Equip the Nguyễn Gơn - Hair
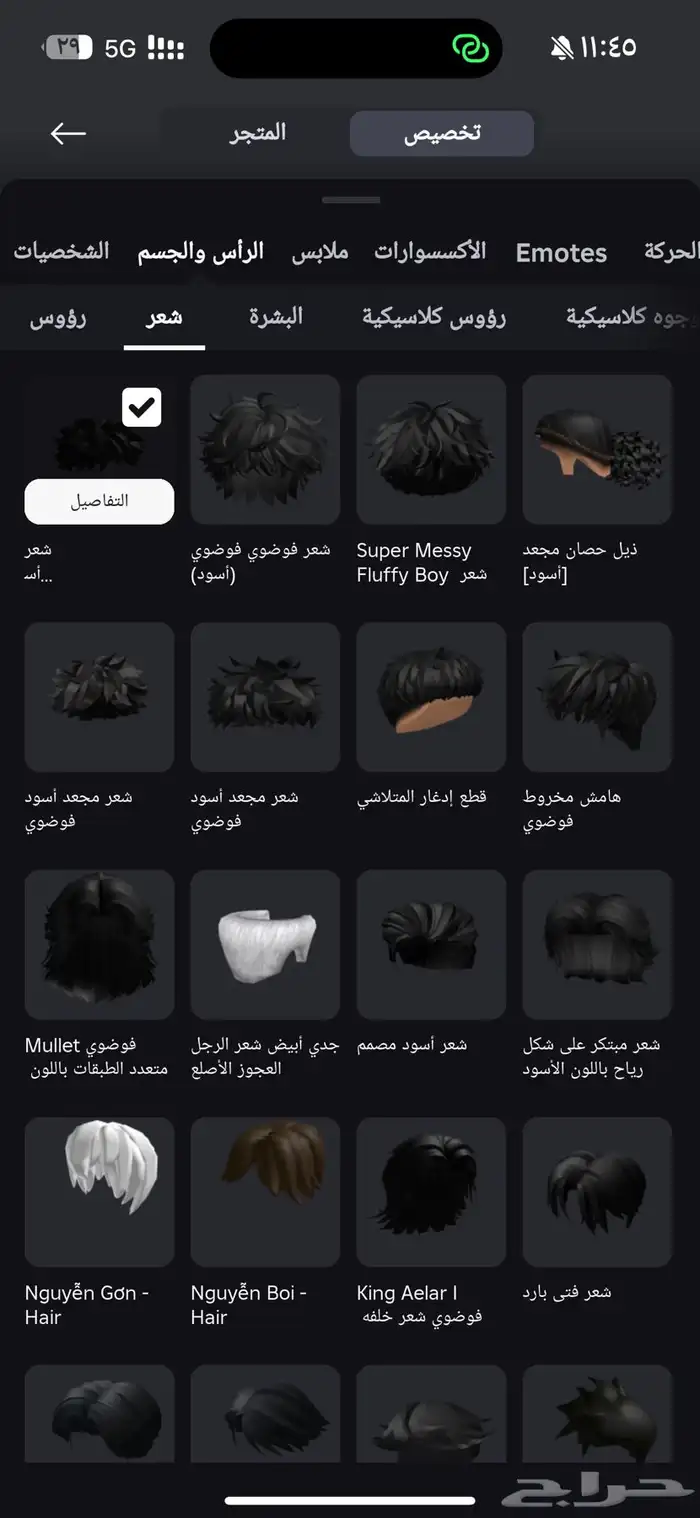Viewport: 700px width, 1518px height. coord(99,1191)
